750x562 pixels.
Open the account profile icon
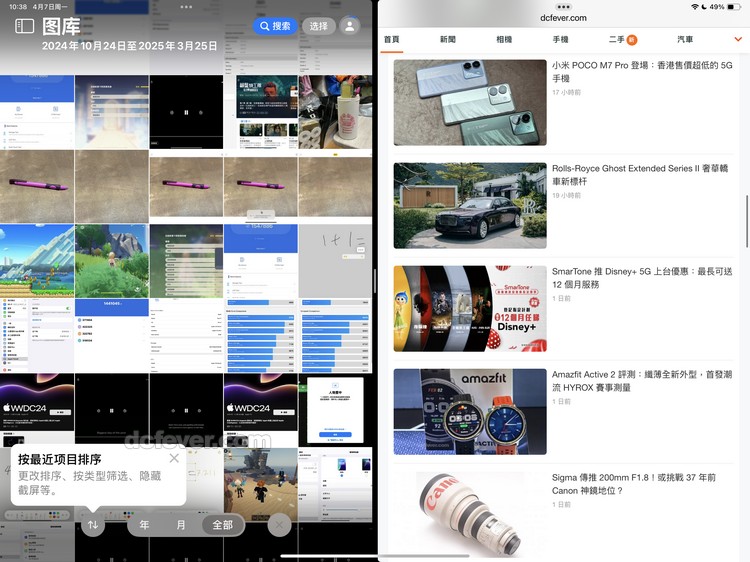click(350, 26)
